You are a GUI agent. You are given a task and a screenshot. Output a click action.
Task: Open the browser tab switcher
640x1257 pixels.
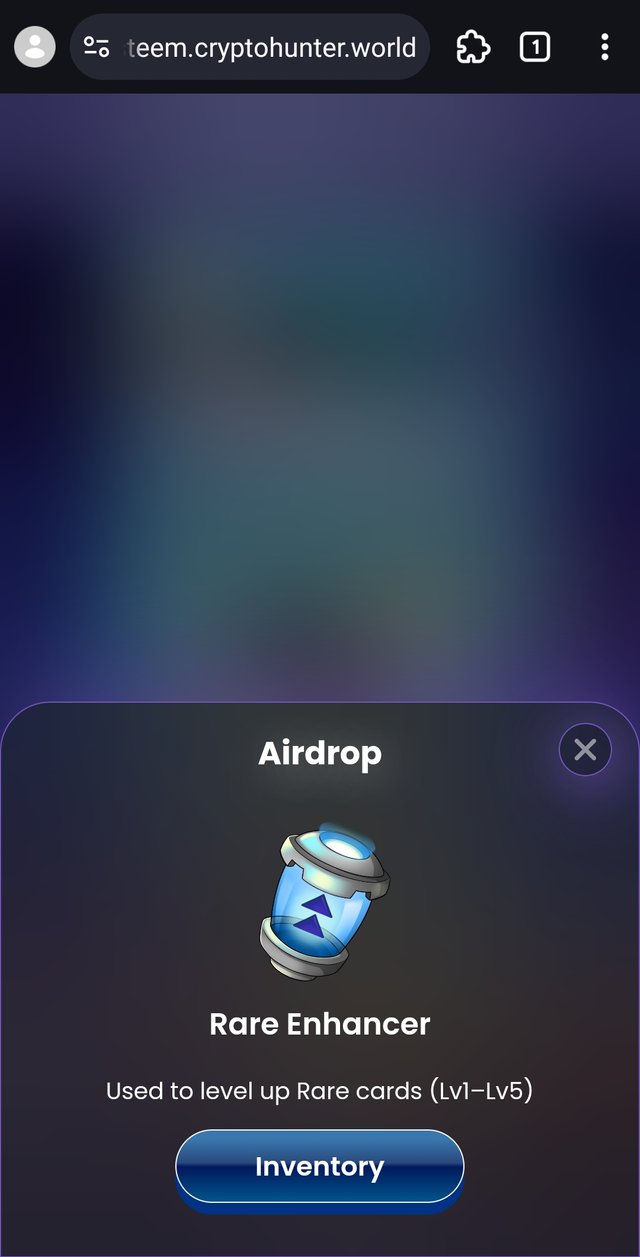[534, 47]
